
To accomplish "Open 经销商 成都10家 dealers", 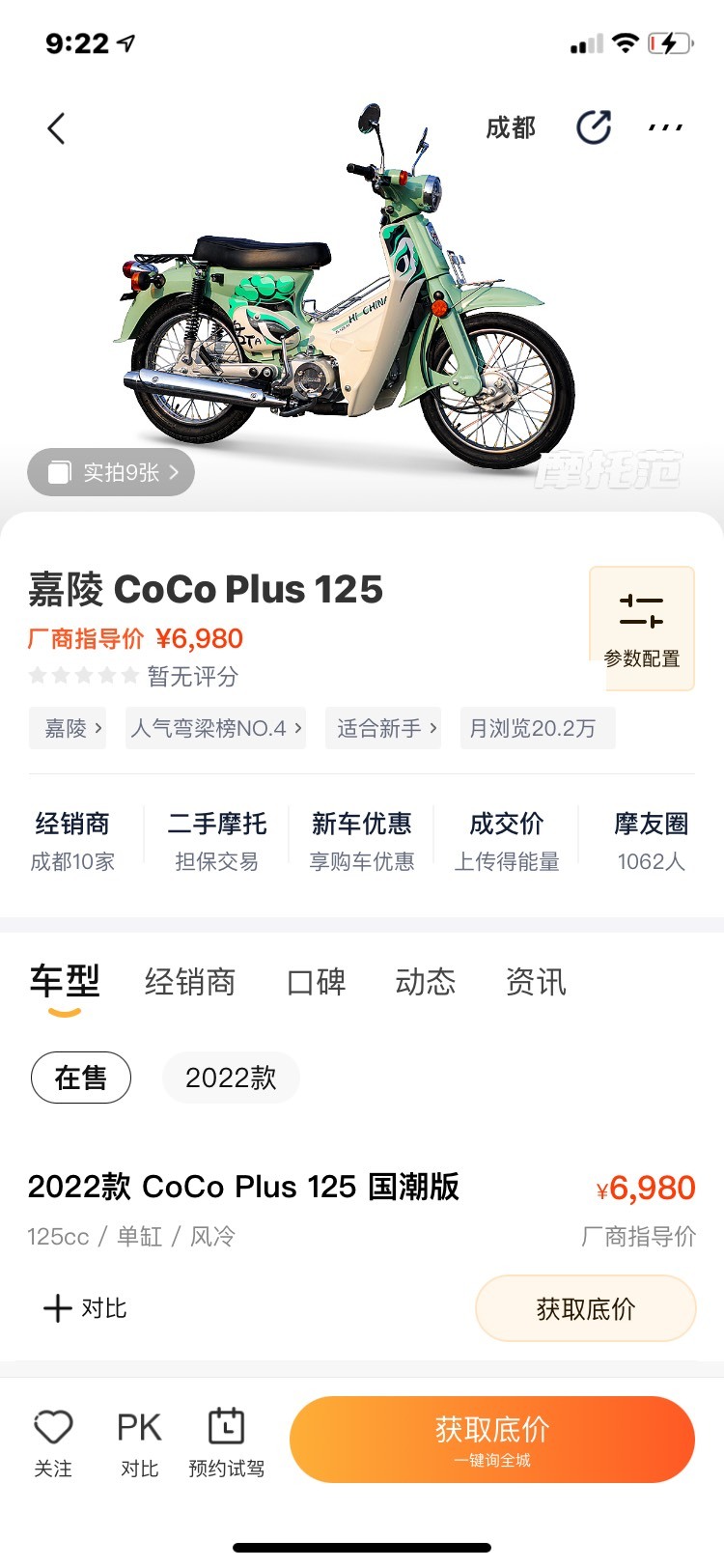I will click(72, 841).
